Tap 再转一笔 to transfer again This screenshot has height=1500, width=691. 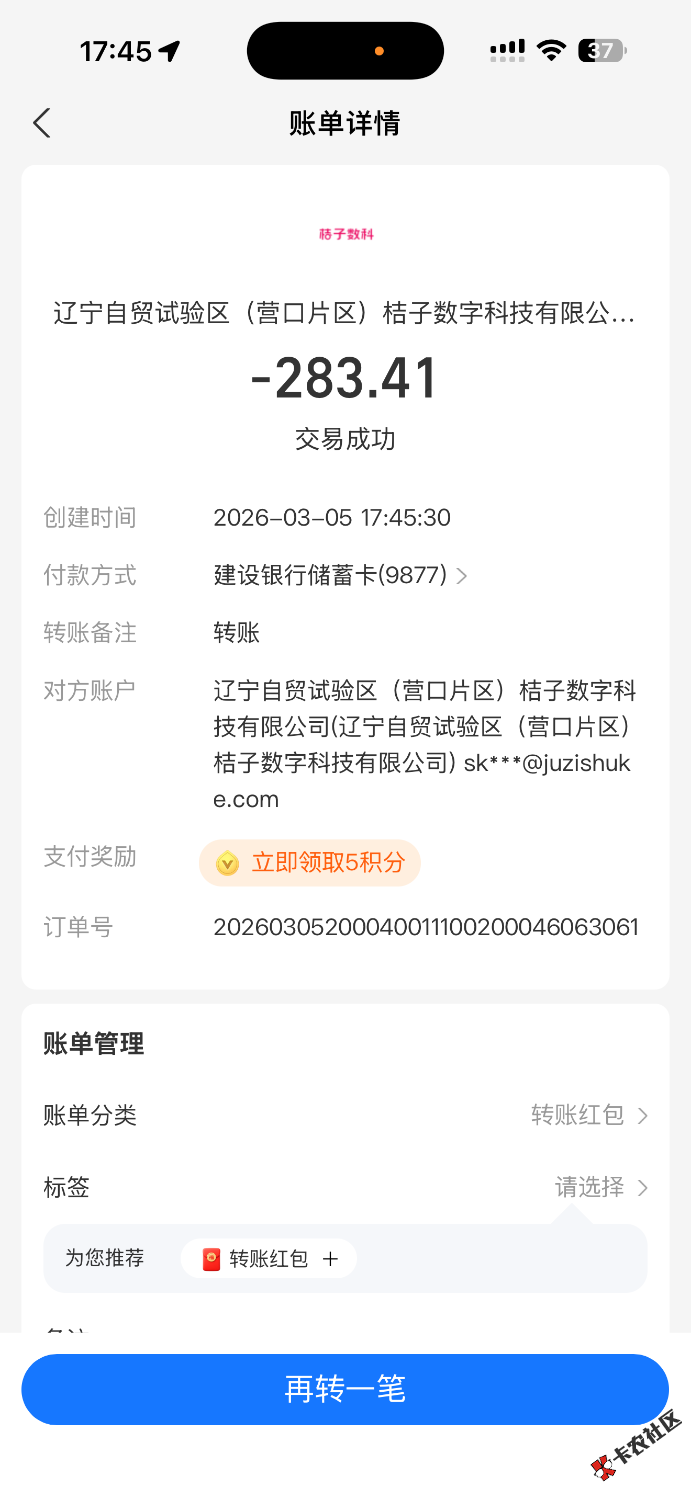coord(345,1389)
